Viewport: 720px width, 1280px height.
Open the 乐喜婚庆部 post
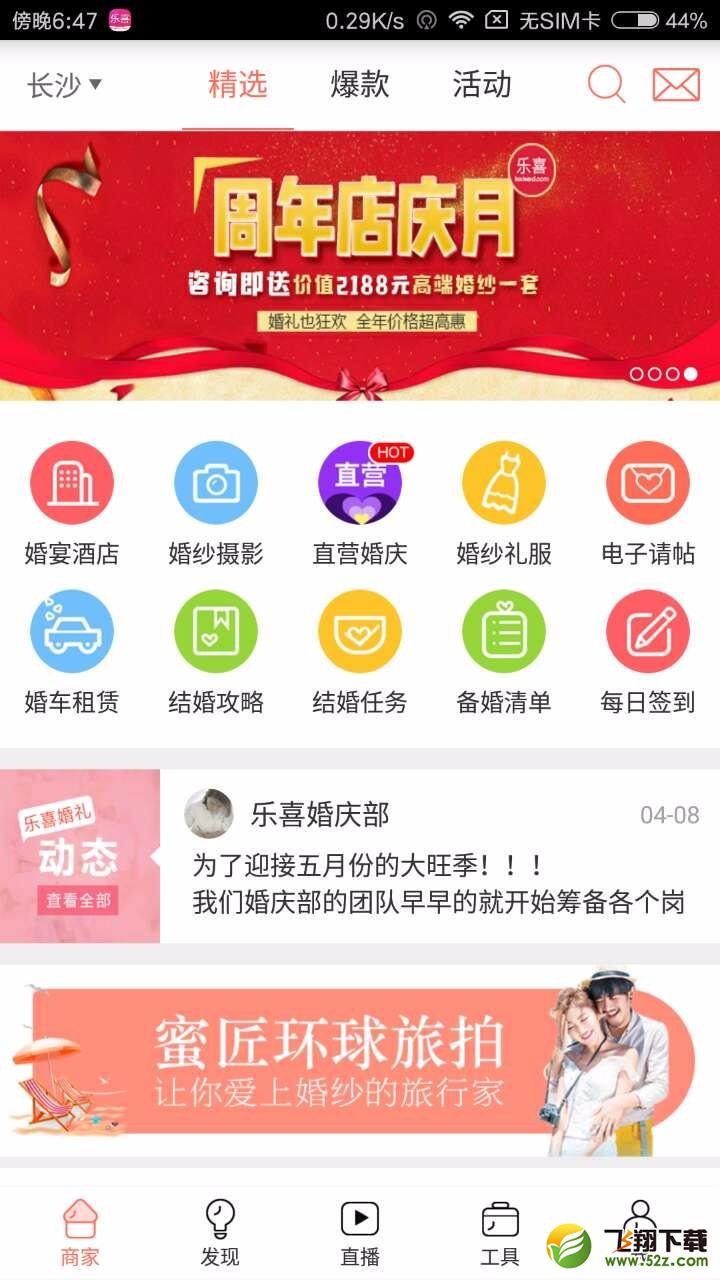tap(440, 856)
